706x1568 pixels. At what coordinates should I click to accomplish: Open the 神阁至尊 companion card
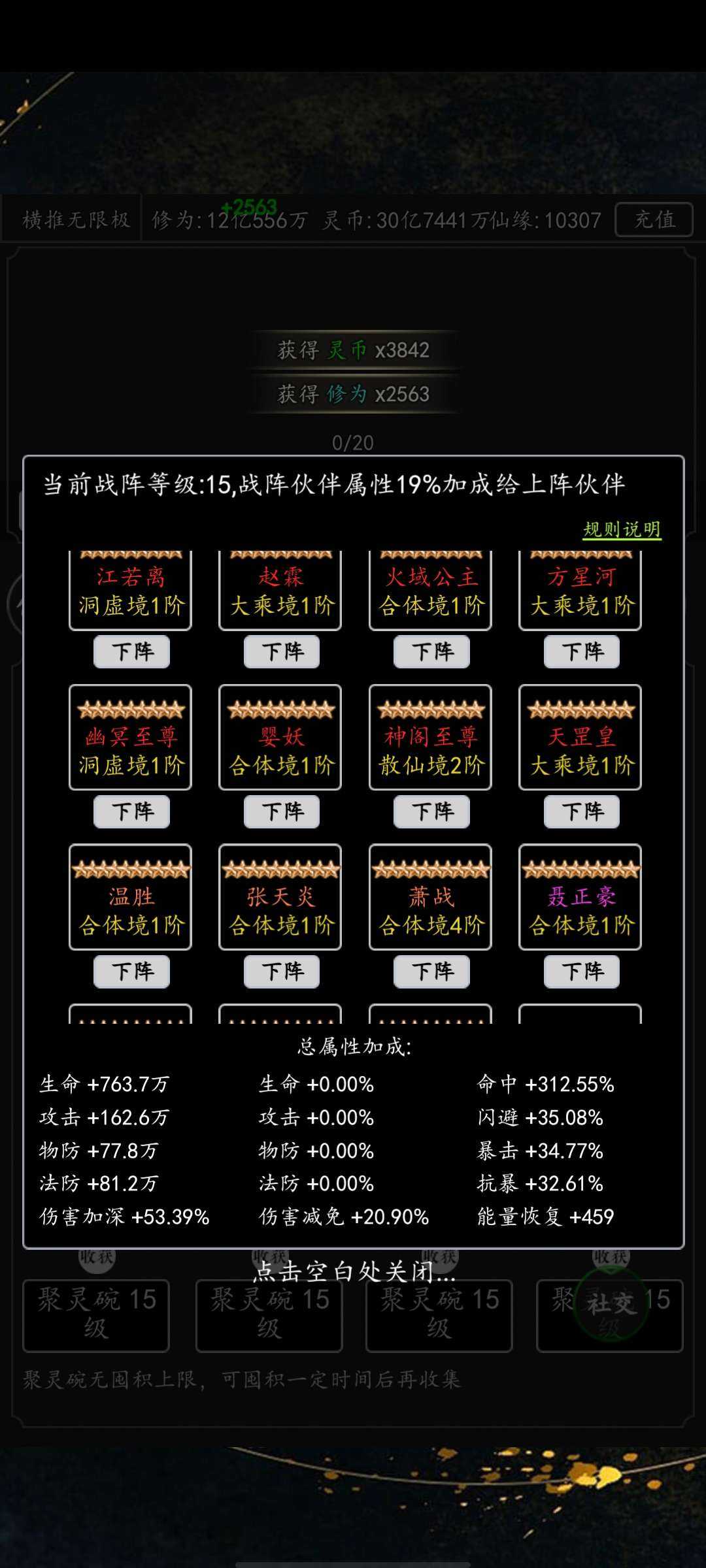(x=430, y=738)
